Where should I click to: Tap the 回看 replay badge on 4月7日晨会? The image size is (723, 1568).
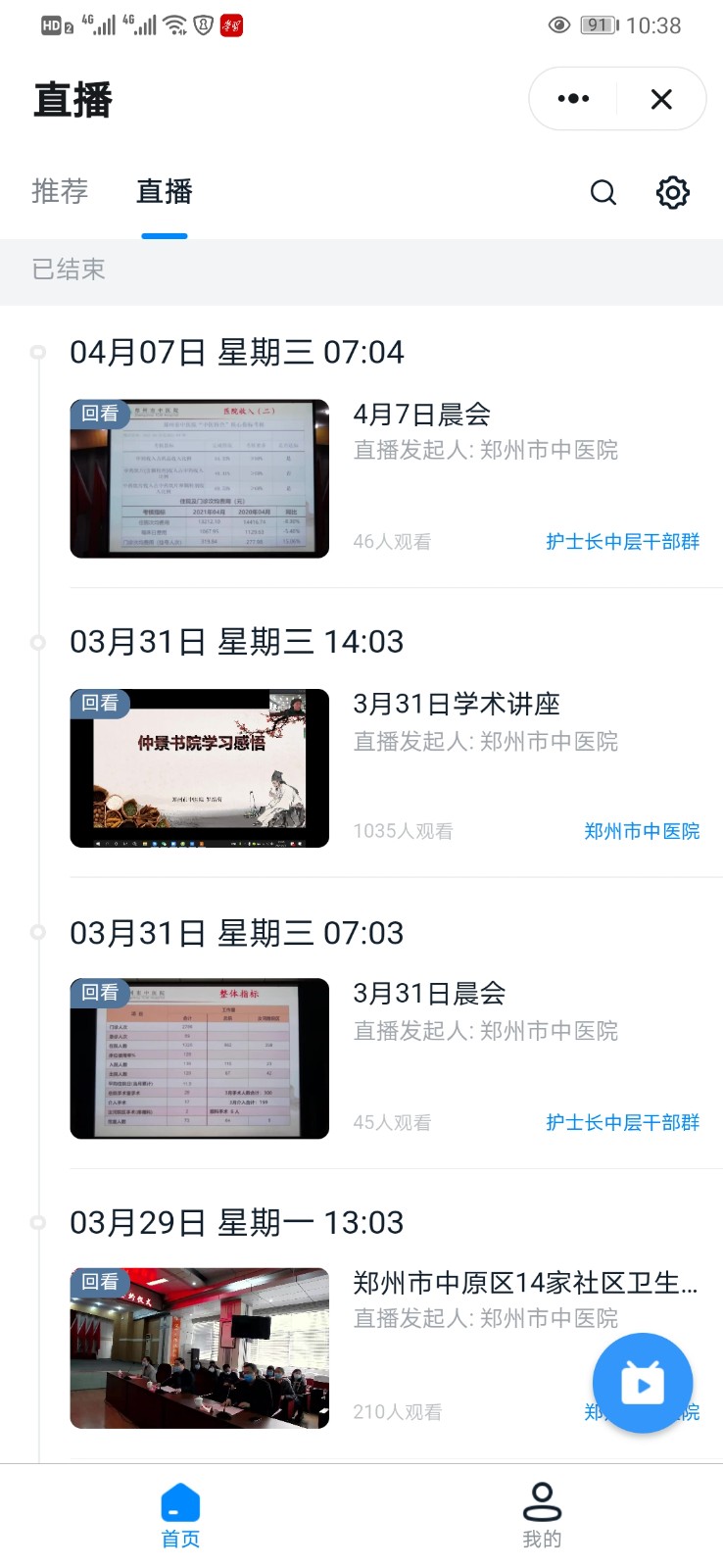coord(99,414)
